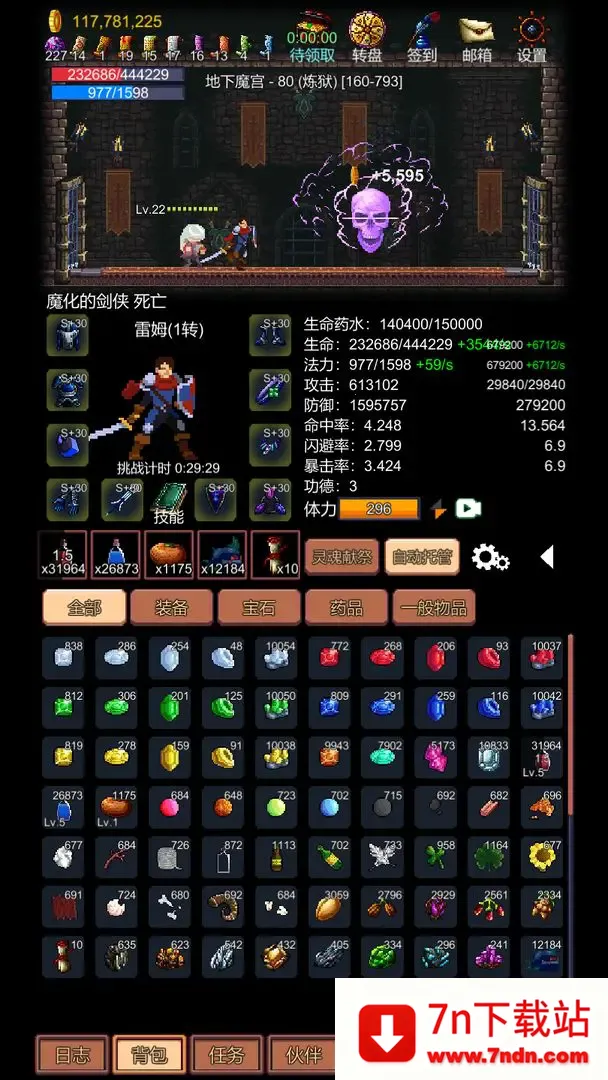
Task: Switch to the 药品 tab
Action: pos(345,607)
